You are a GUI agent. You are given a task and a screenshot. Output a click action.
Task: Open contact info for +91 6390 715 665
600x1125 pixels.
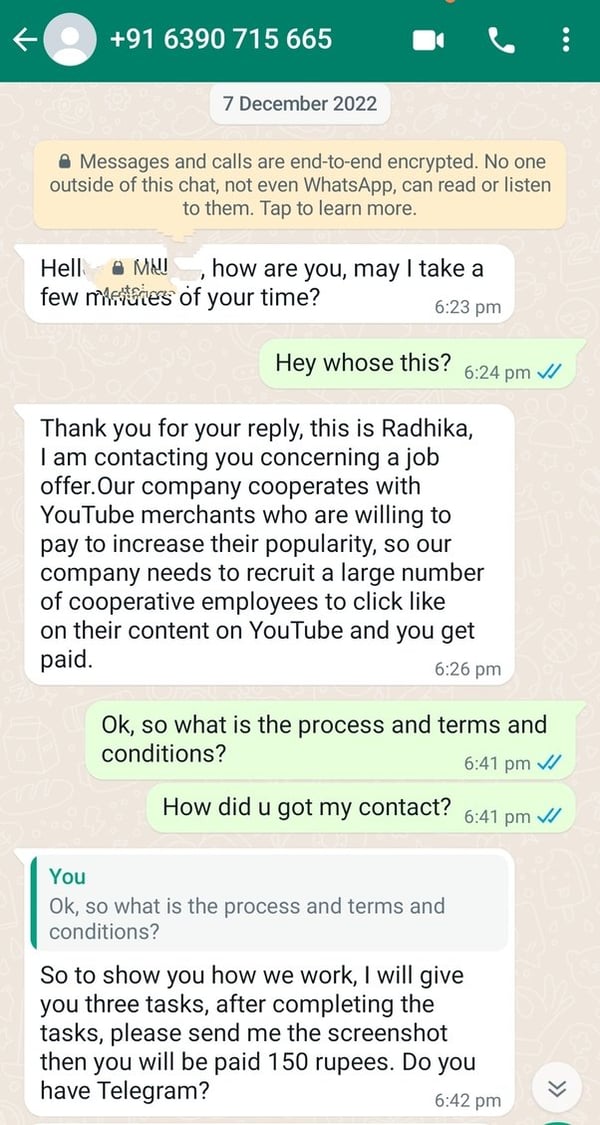tap(220, 40)
